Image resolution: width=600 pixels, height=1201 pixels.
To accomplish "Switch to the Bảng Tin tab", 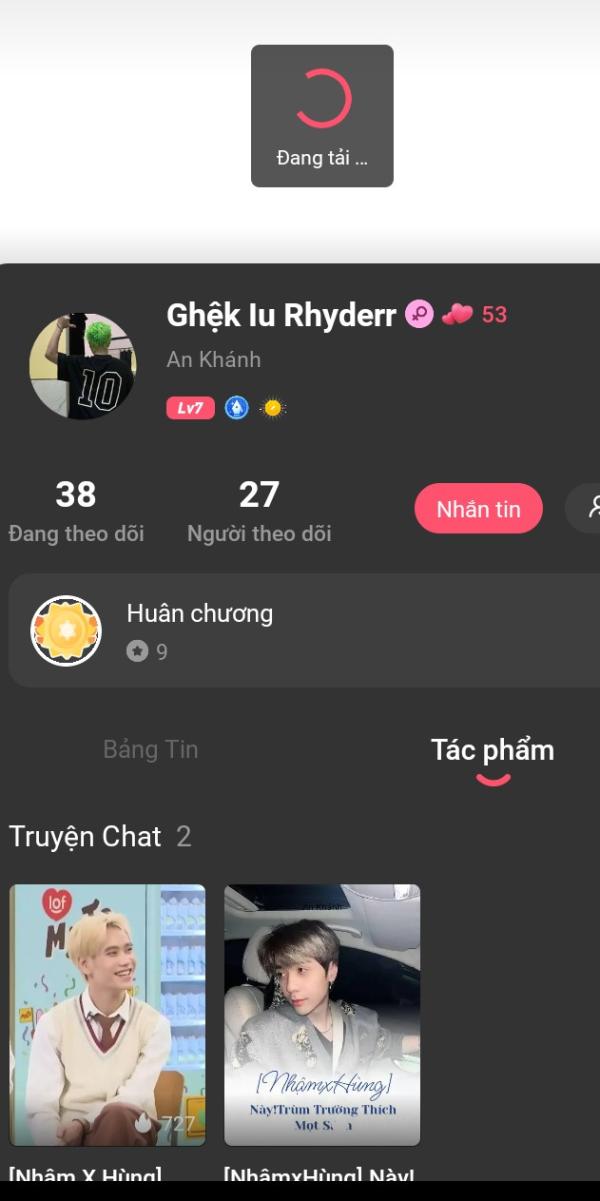I will [x=150, y=750].
